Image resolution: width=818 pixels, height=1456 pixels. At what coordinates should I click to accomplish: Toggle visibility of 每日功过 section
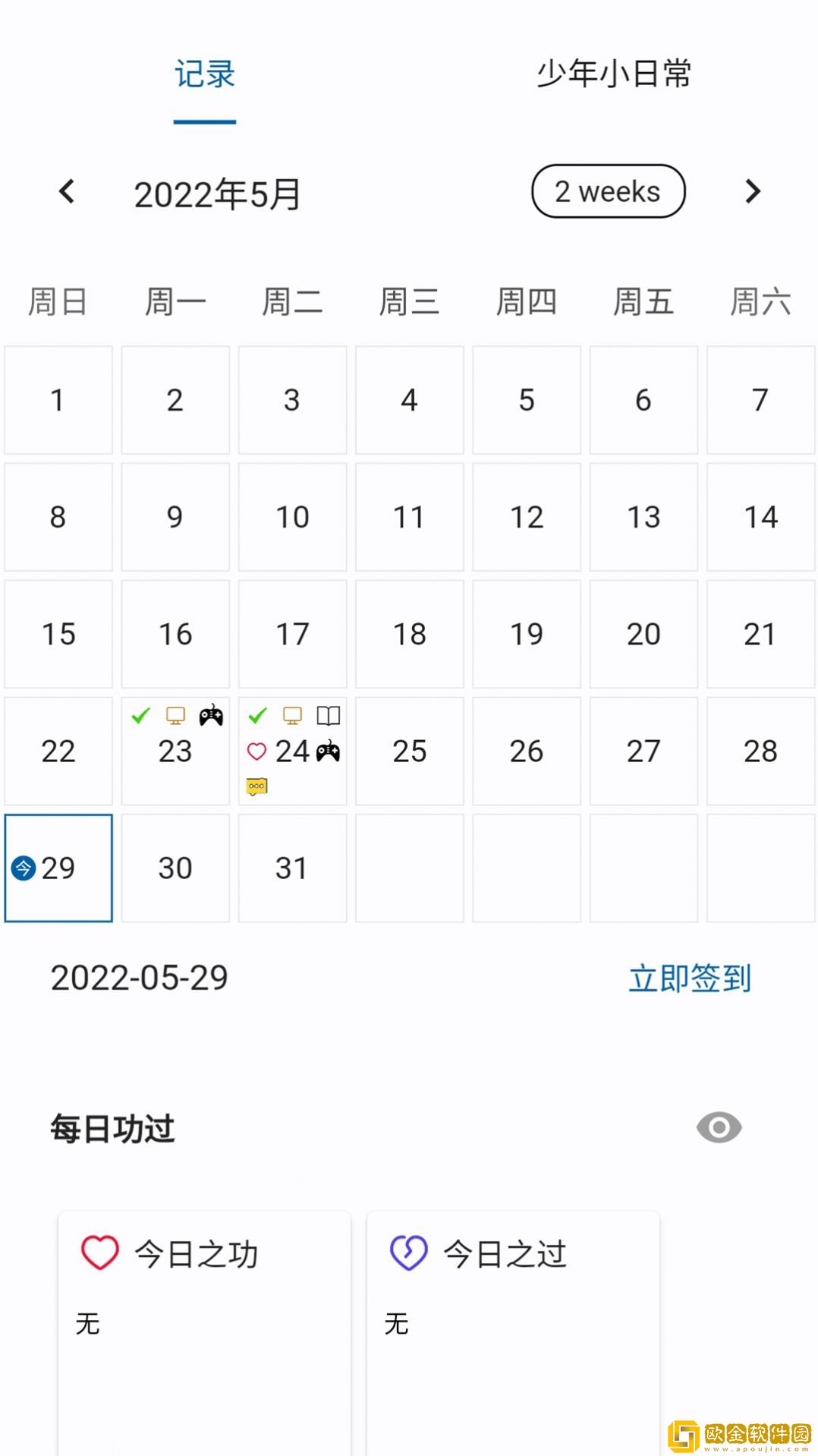pos(719,1127)
